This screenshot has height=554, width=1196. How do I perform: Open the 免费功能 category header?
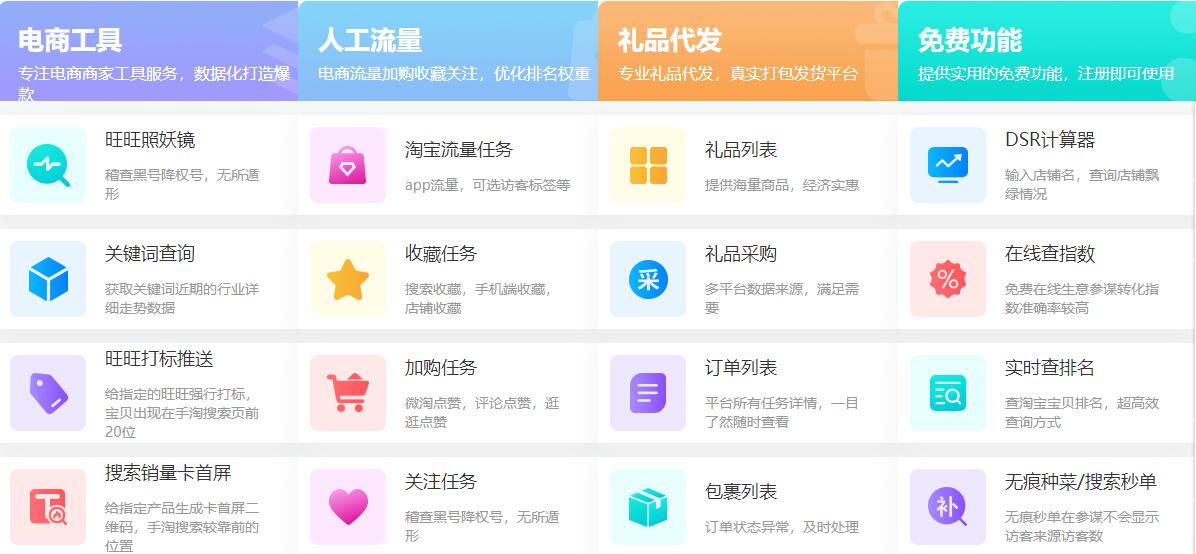pyautogui.click(x=970, y=41)
